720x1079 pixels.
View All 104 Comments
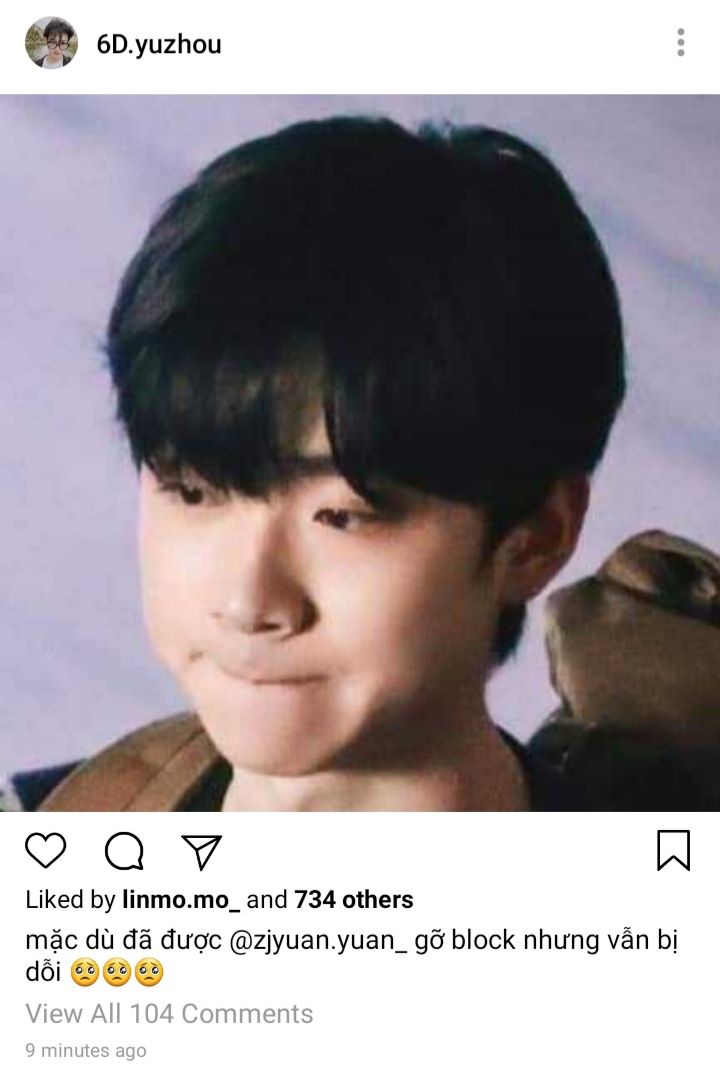[169, 1013]
